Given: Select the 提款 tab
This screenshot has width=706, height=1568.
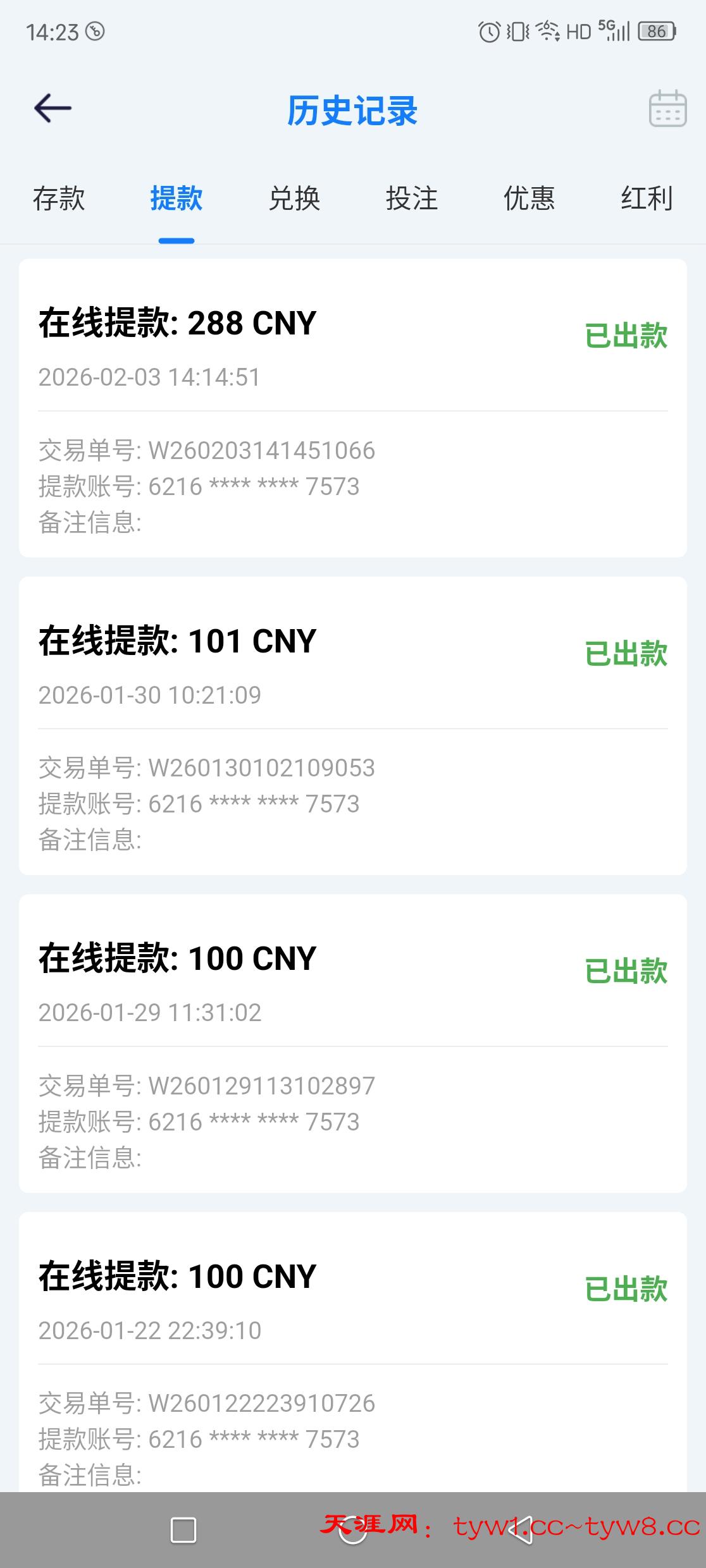Looking at the screenshot, I should [176, 199].
